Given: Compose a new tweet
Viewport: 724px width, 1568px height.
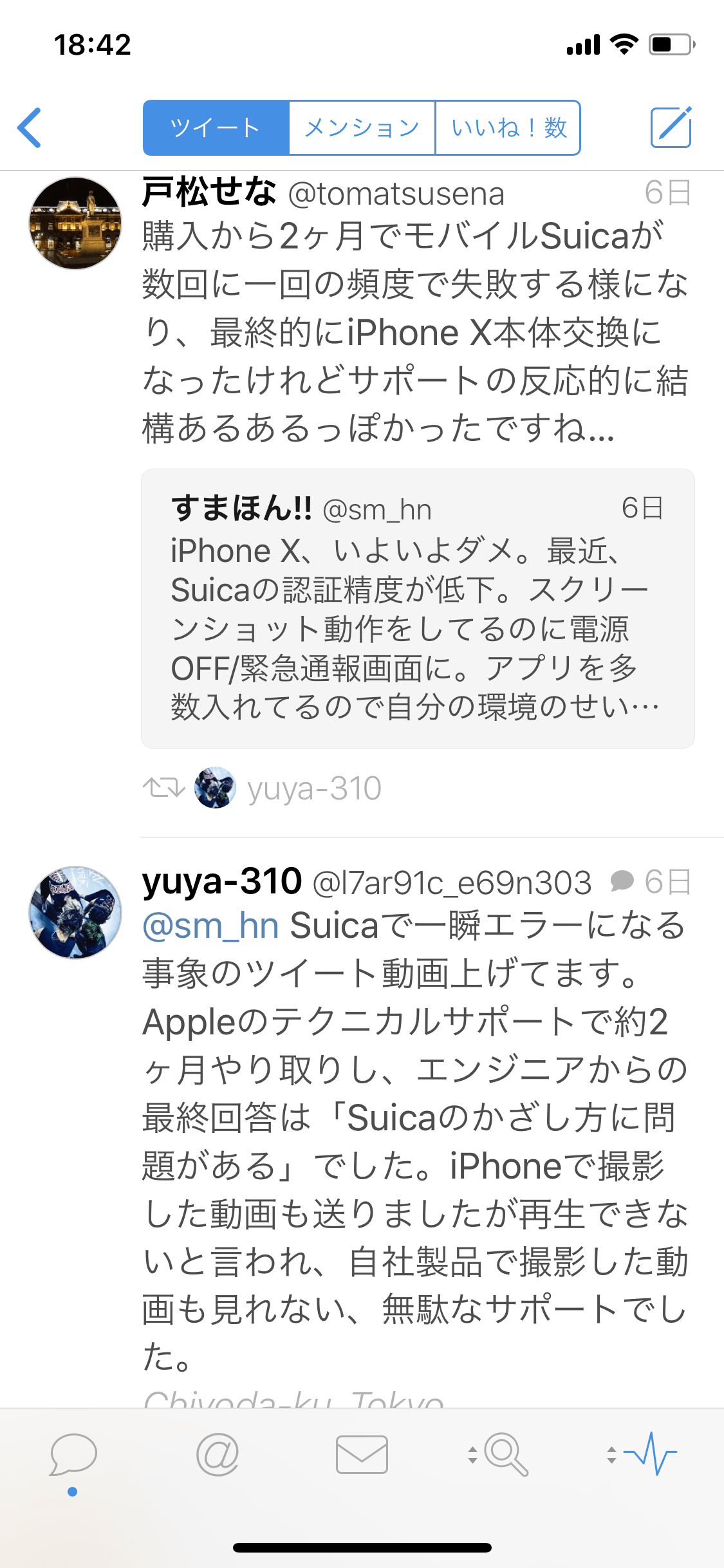Looking at the screenshot, I should 671,127.
